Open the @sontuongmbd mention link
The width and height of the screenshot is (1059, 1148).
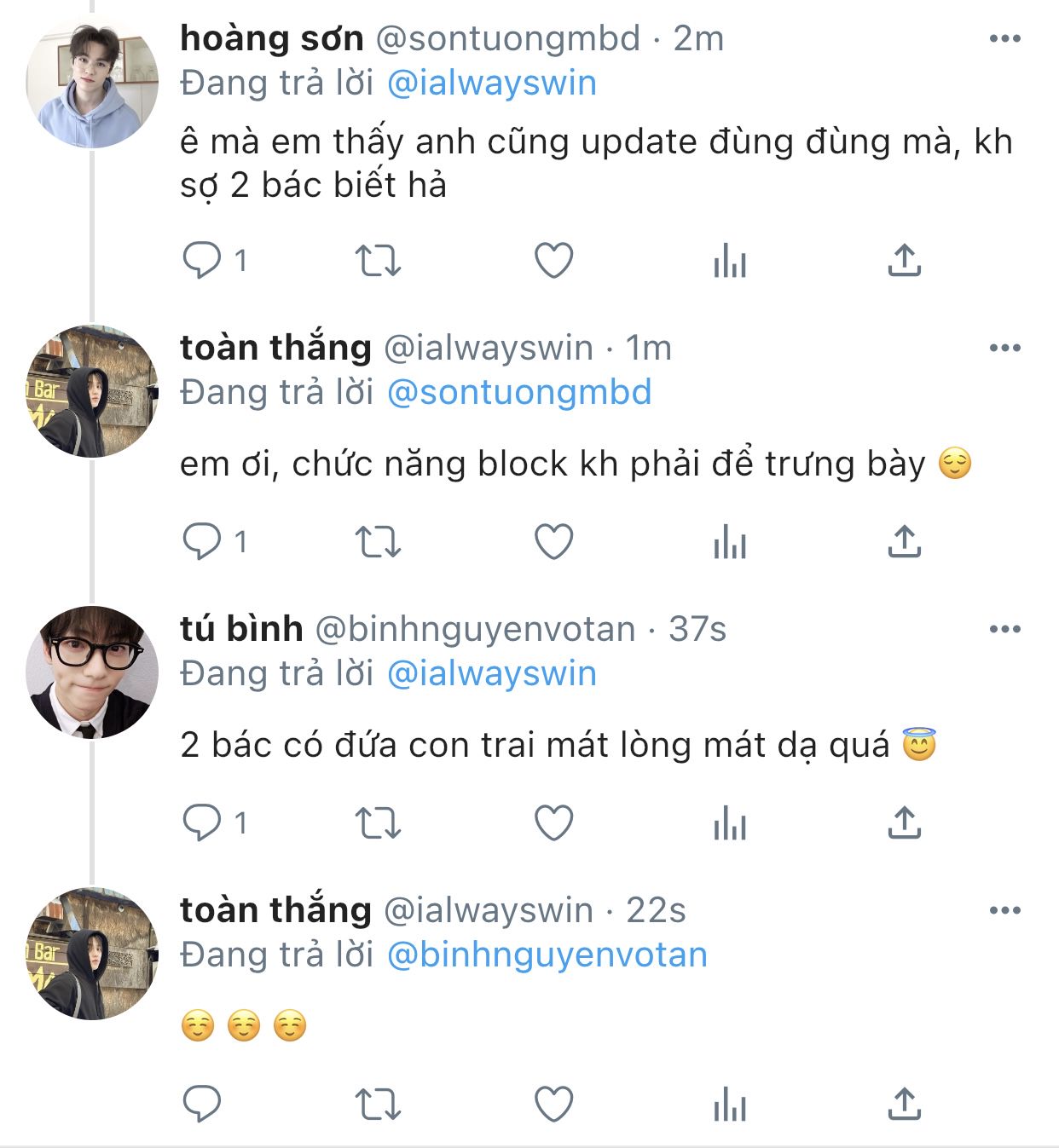(518, 393)
